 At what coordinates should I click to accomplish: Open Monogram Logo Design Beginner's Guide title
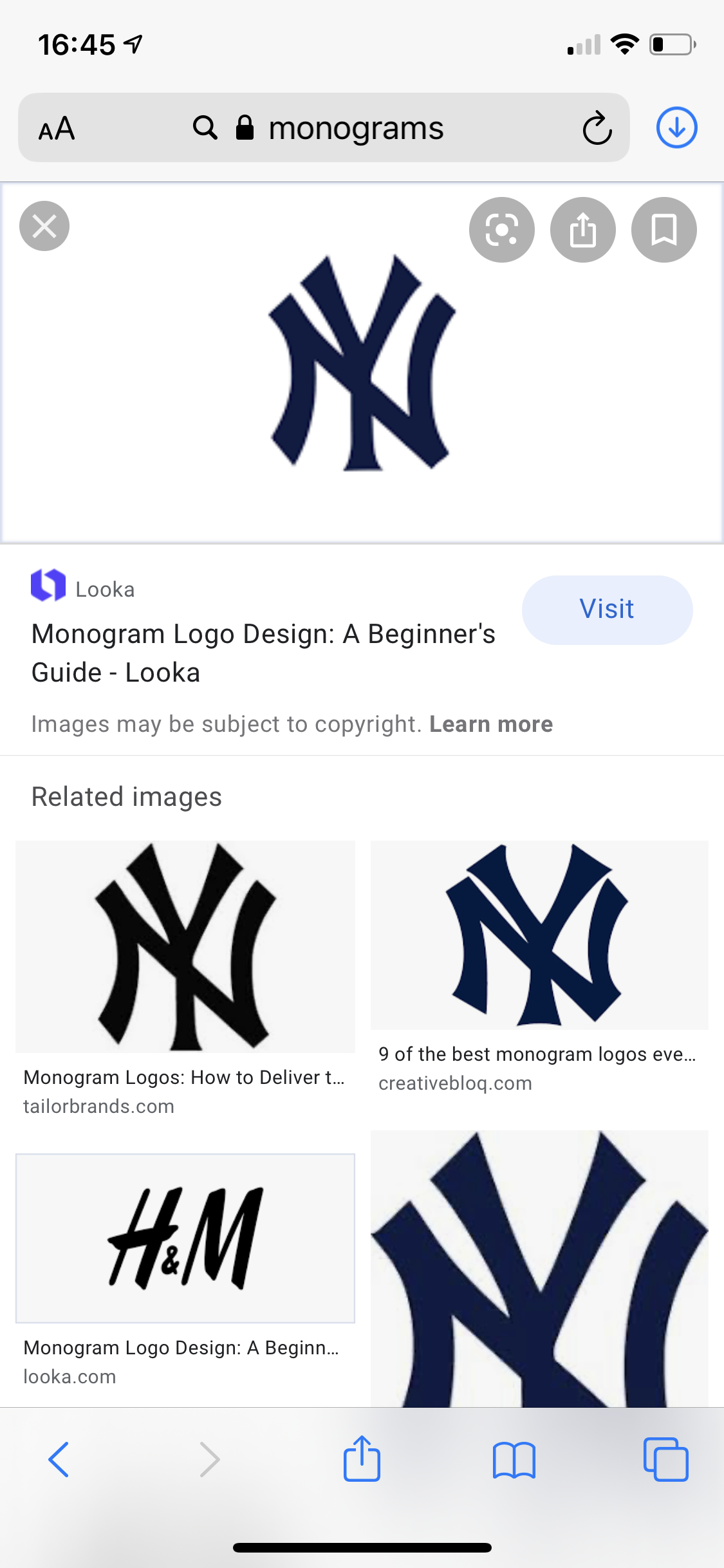coord(263,653)
